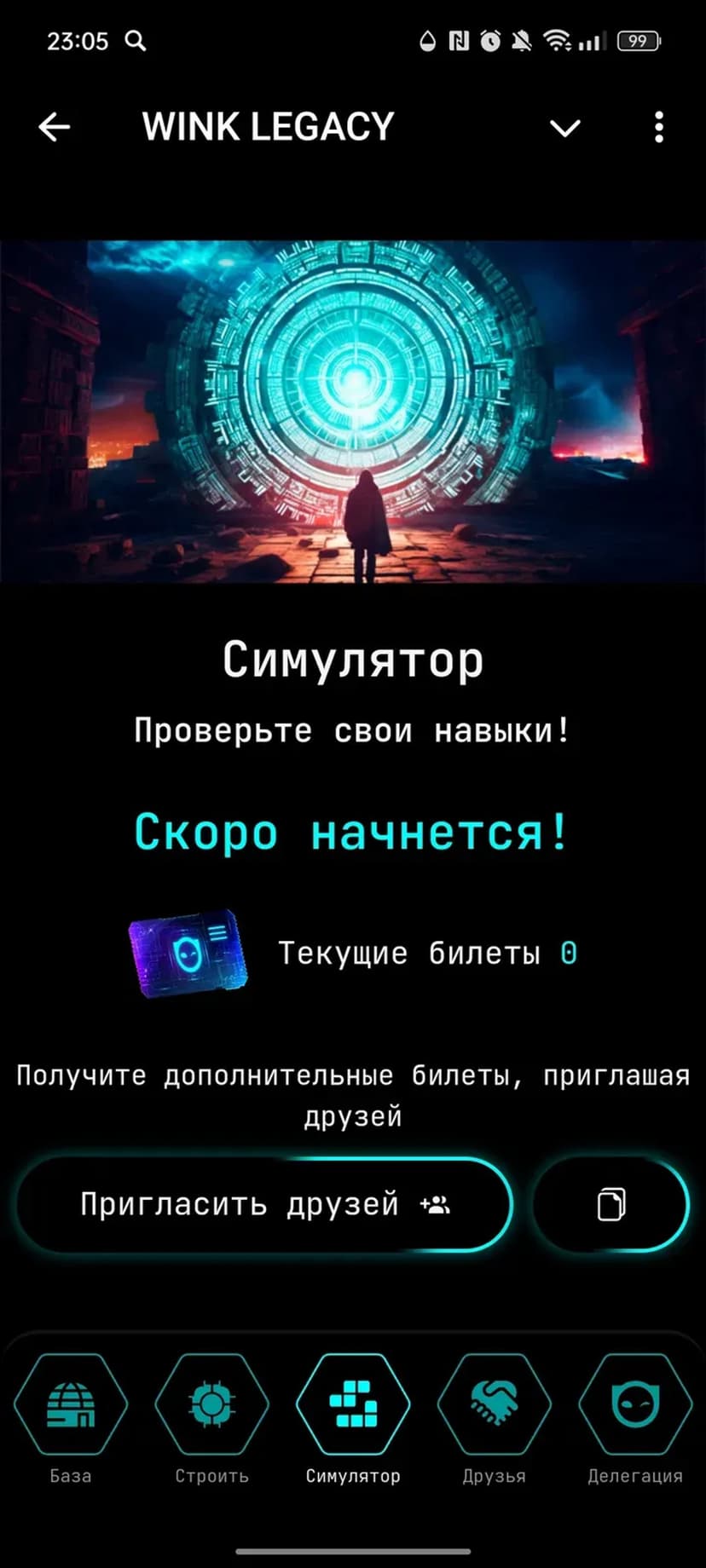Open the three-dot overflow menu
The image size is (706, 1568).
click(658, 128)
